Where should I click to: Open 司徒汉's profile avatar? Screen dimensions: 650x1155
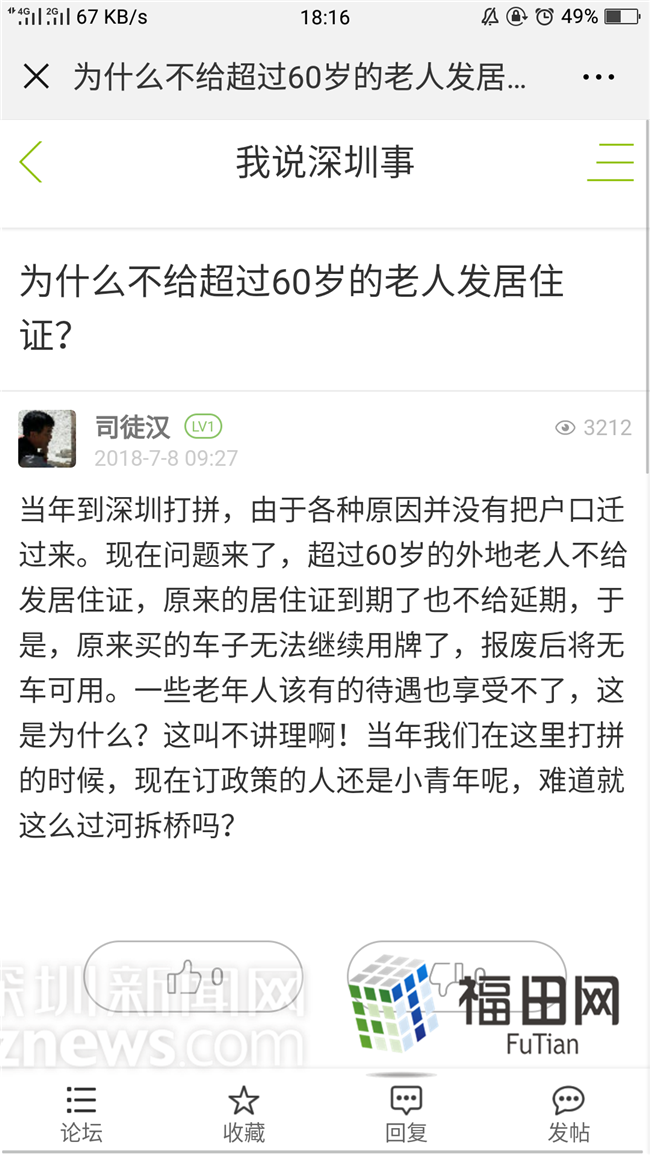[47, 438]
